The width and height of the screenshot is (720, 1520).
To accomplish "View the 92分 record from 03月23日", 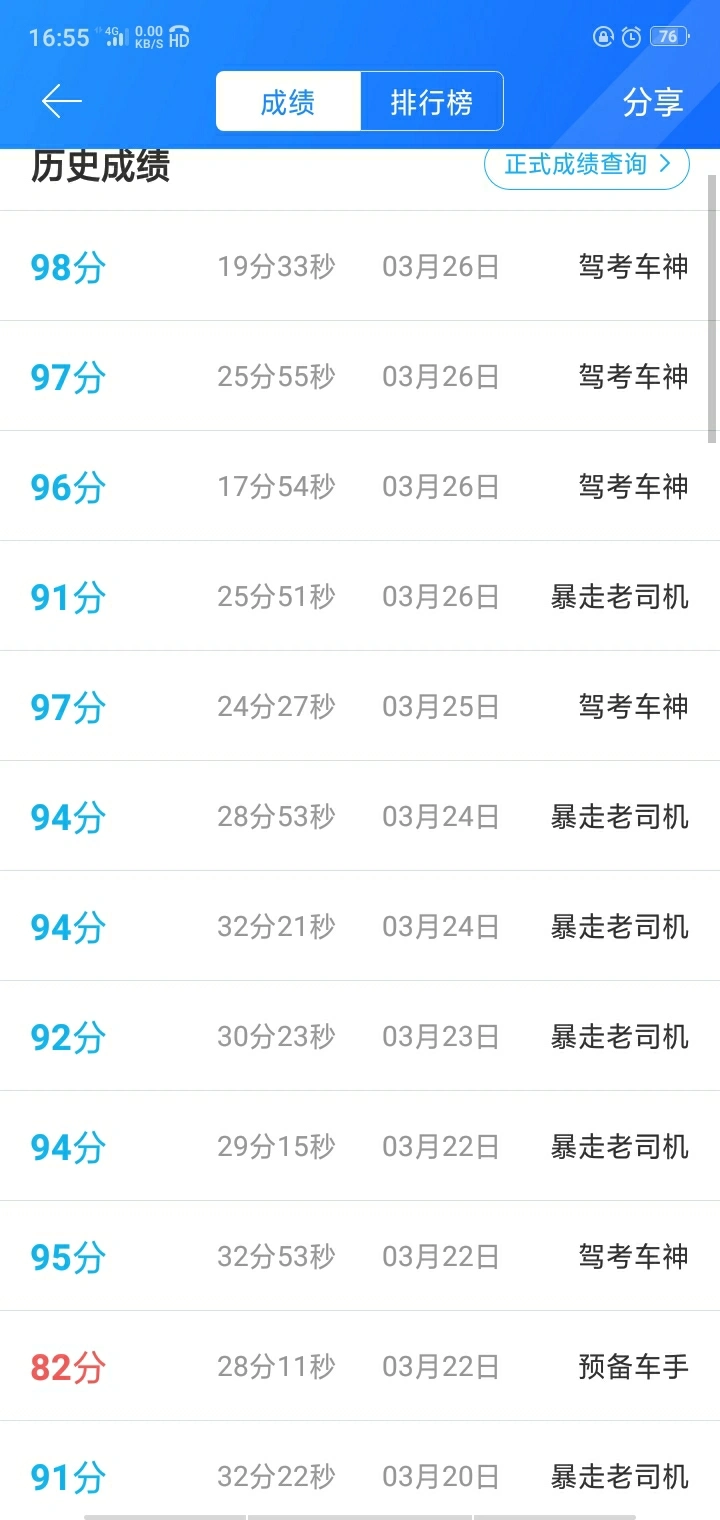I will 360,1036.
